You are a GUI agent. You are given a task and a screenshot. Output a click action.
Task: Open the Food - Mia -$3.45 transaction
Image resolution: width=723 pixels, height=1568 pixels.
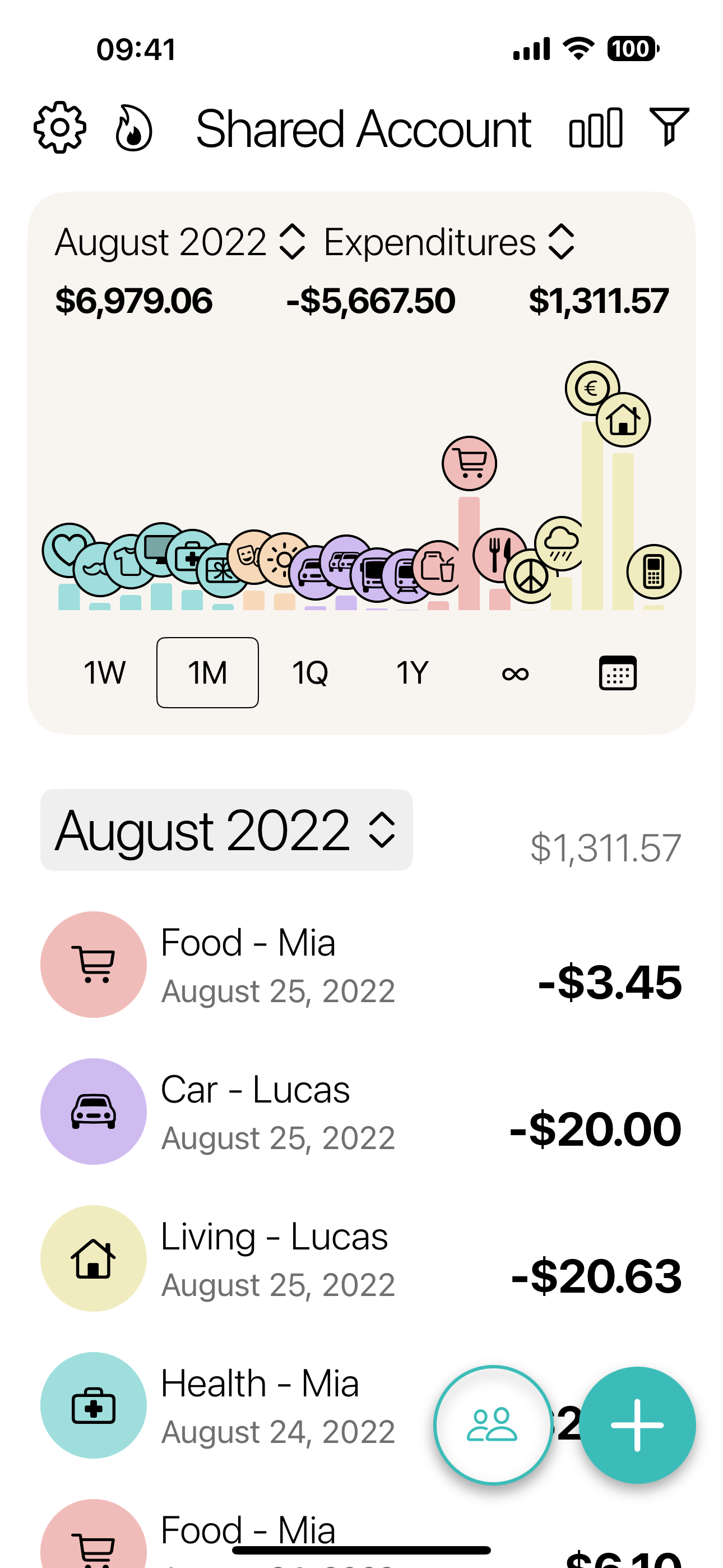pos(361,965)
